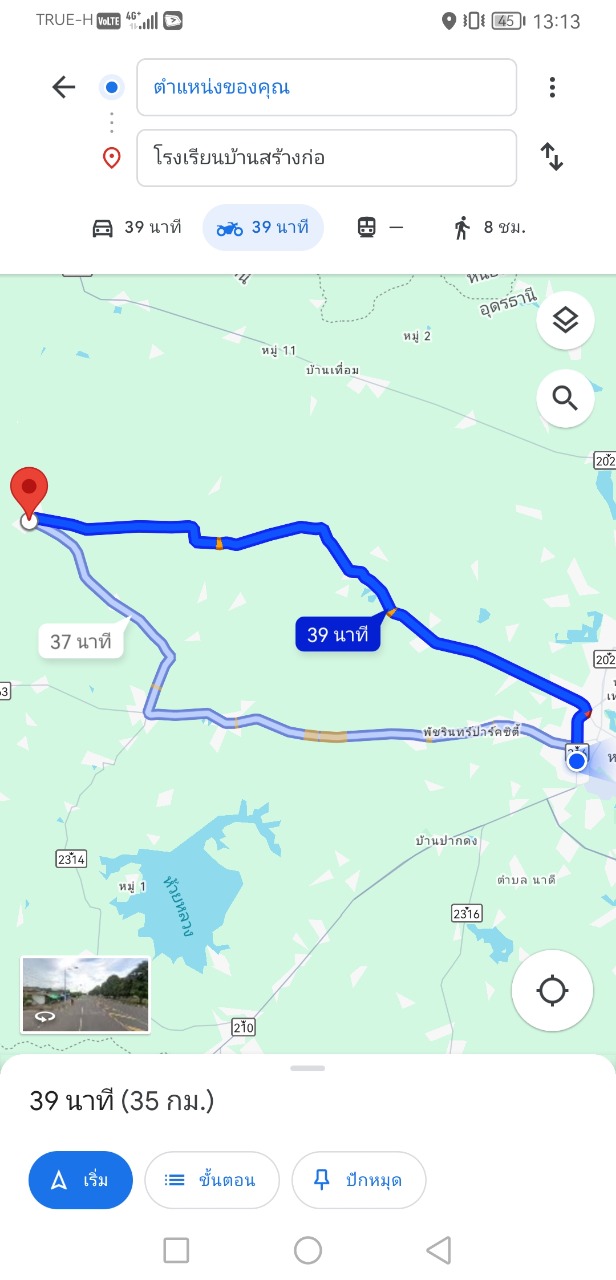This screenshot has width=616, height=1280.
Task: Pin this route with ปักหมุด
Action: click(359, 1180)
